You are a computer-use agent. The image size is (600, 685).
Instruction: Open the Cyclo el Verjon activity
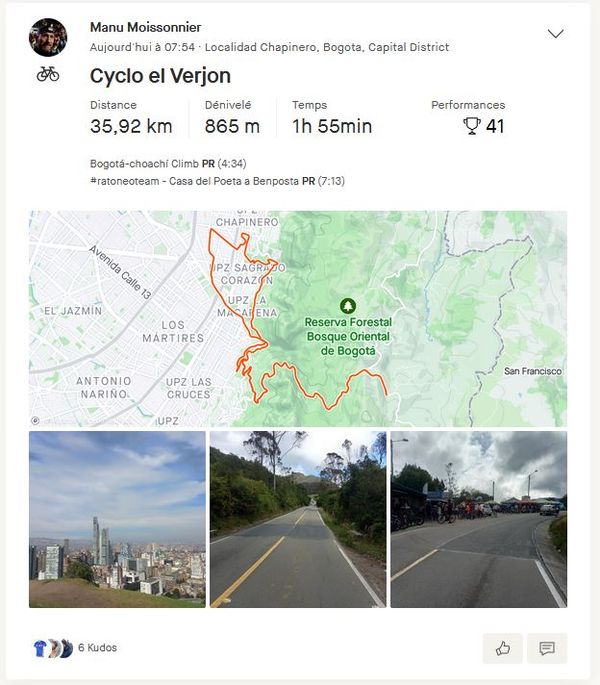tap(160, 75)
